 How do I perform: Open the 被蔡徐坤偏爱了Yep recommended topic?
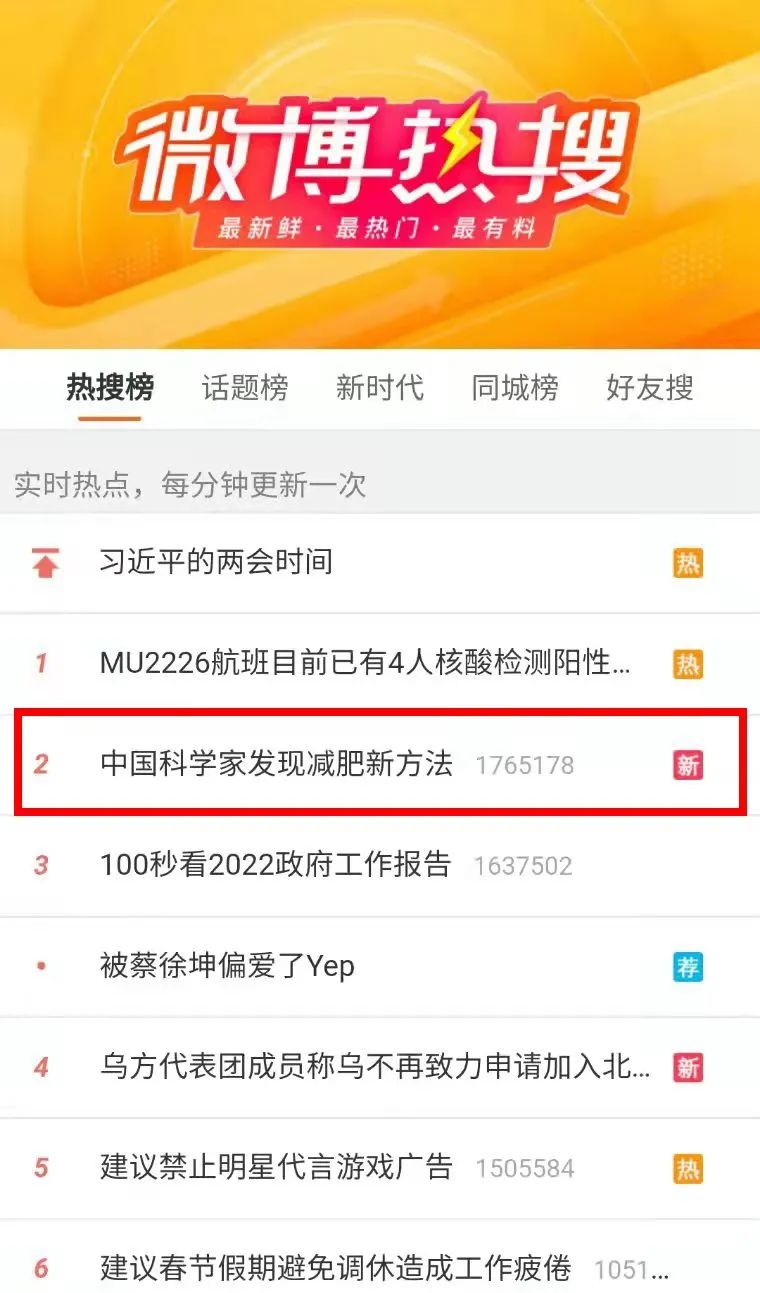click(x=227, y=966)
